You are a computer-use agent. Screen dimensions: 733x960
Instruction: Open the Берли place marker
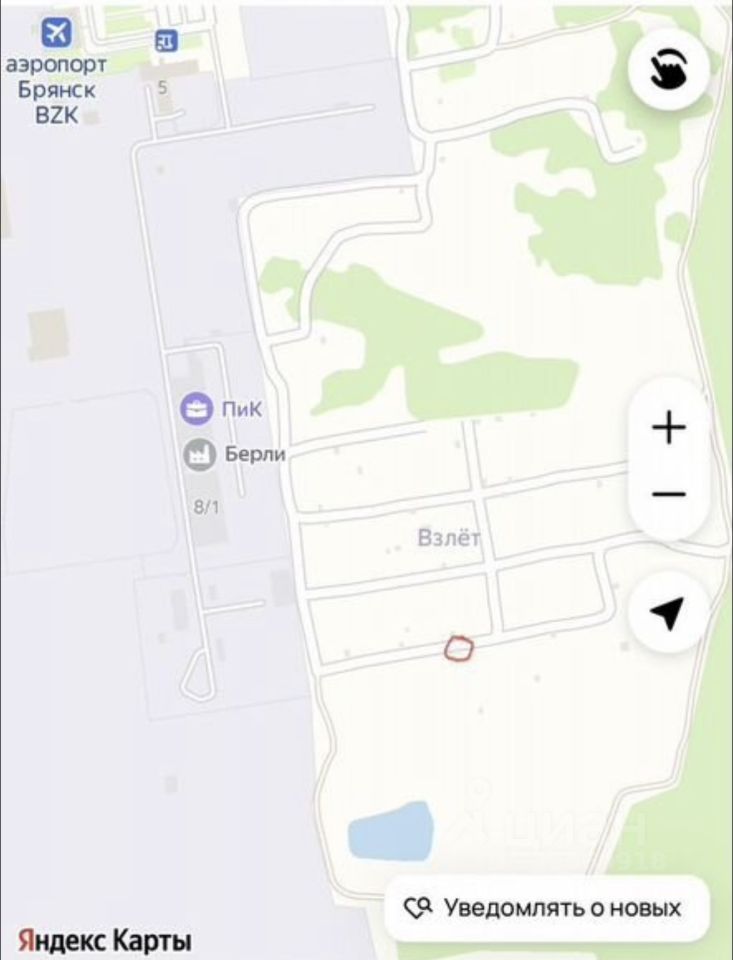pyautogui.click(x=200, y=454)
